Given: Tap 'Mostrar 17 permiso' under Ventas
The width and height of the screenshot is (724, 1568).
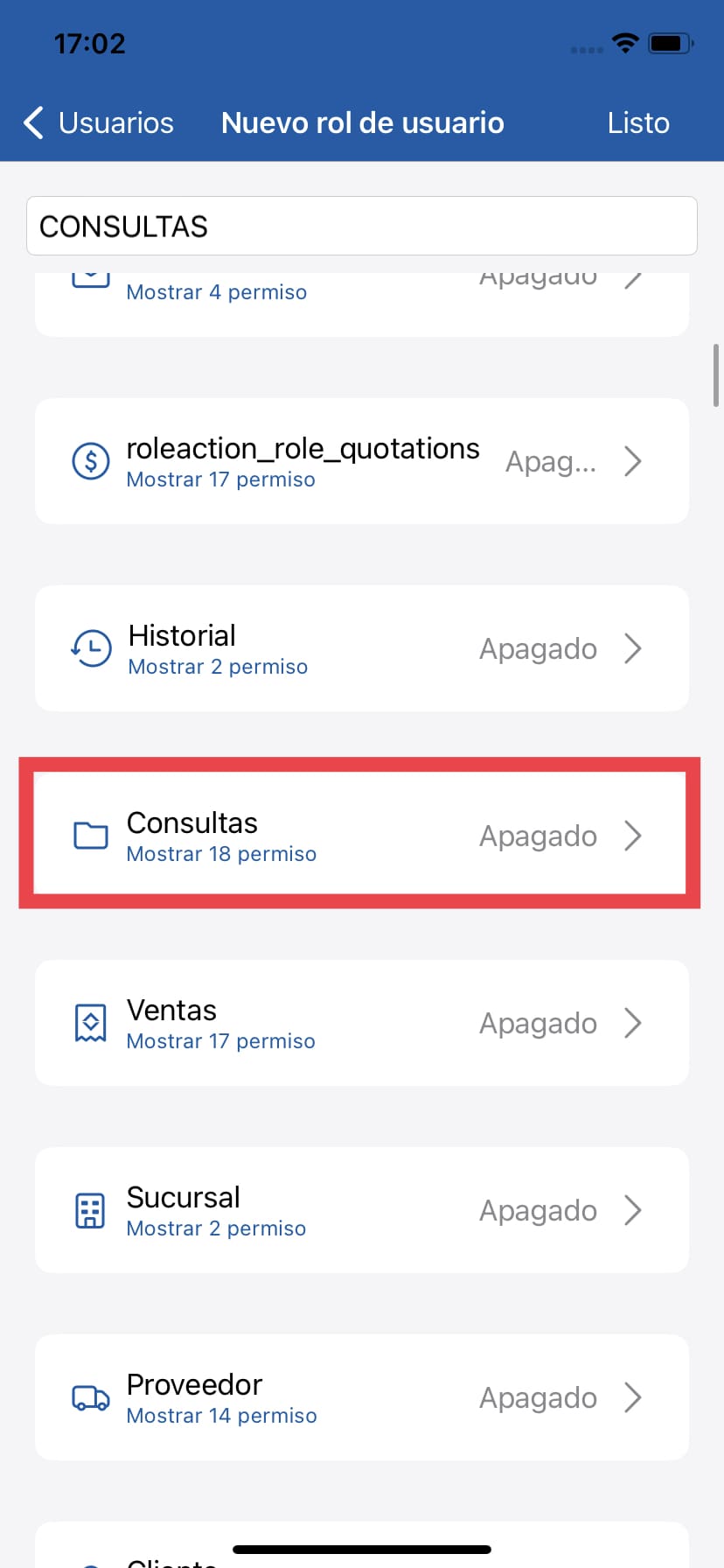Looking at the screenshot, I should [x=221, y=1040].
